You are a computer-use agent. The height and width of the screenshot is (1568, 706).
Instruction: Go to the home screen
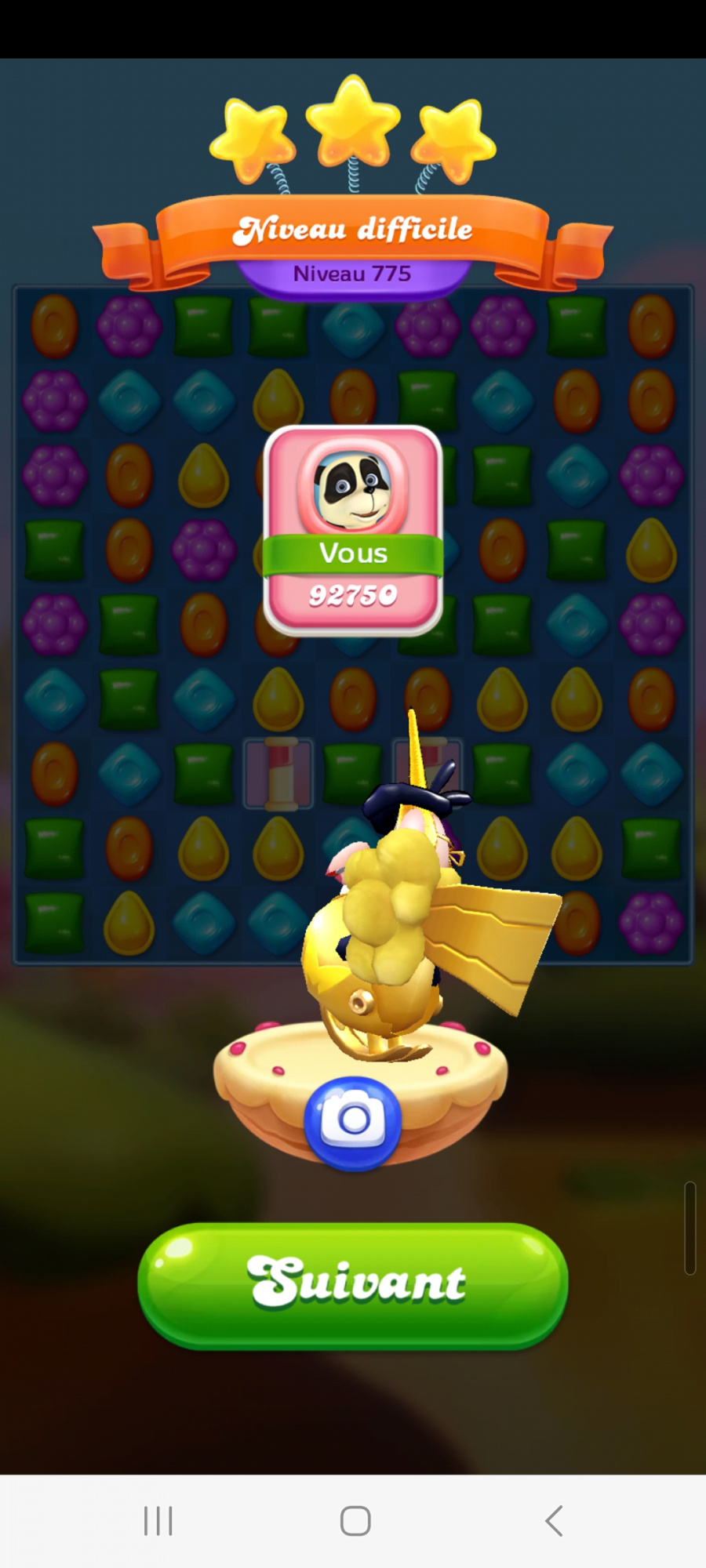(x=355, y=1521)
